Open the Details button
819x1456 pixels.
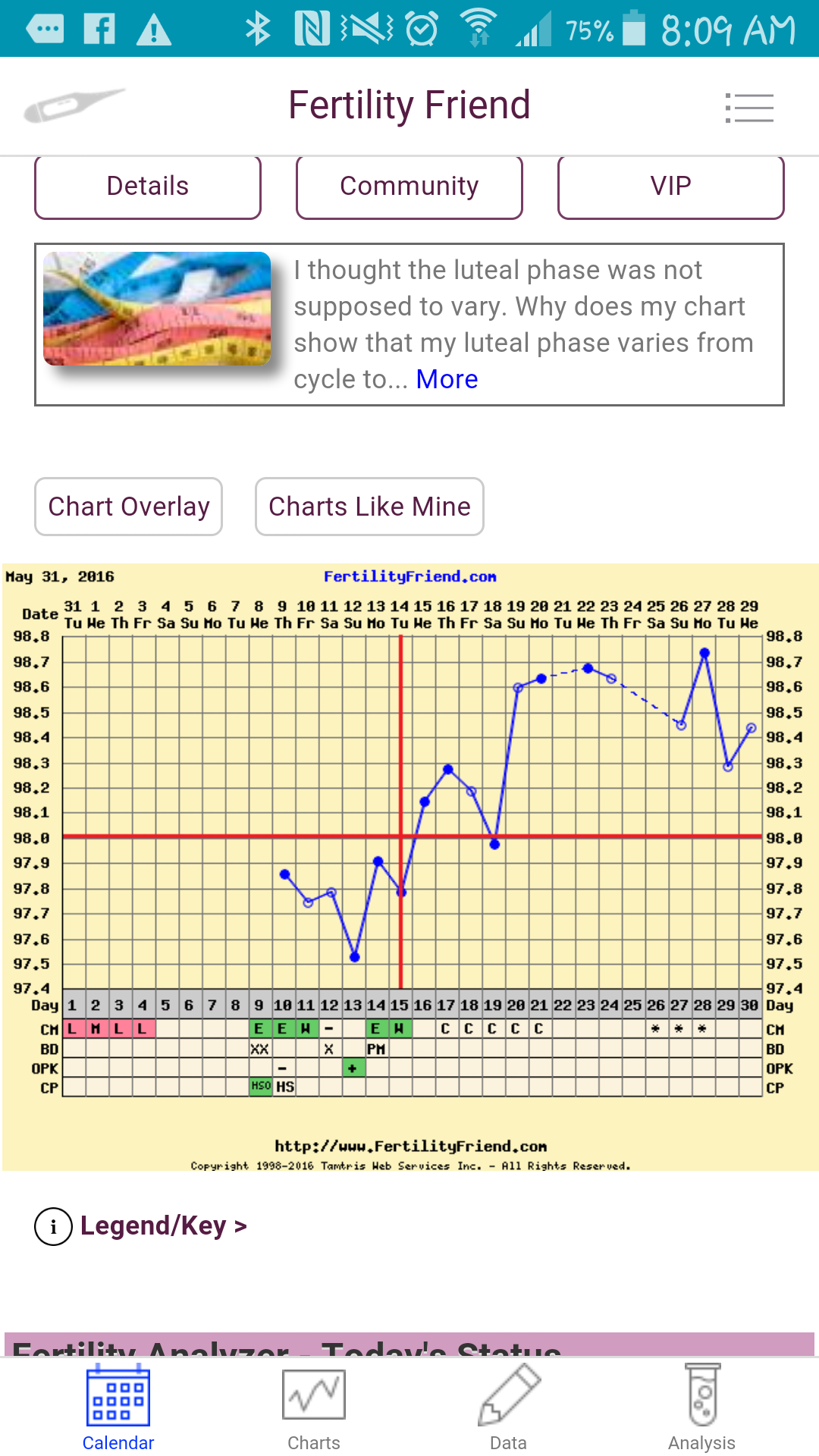[148, 187]
